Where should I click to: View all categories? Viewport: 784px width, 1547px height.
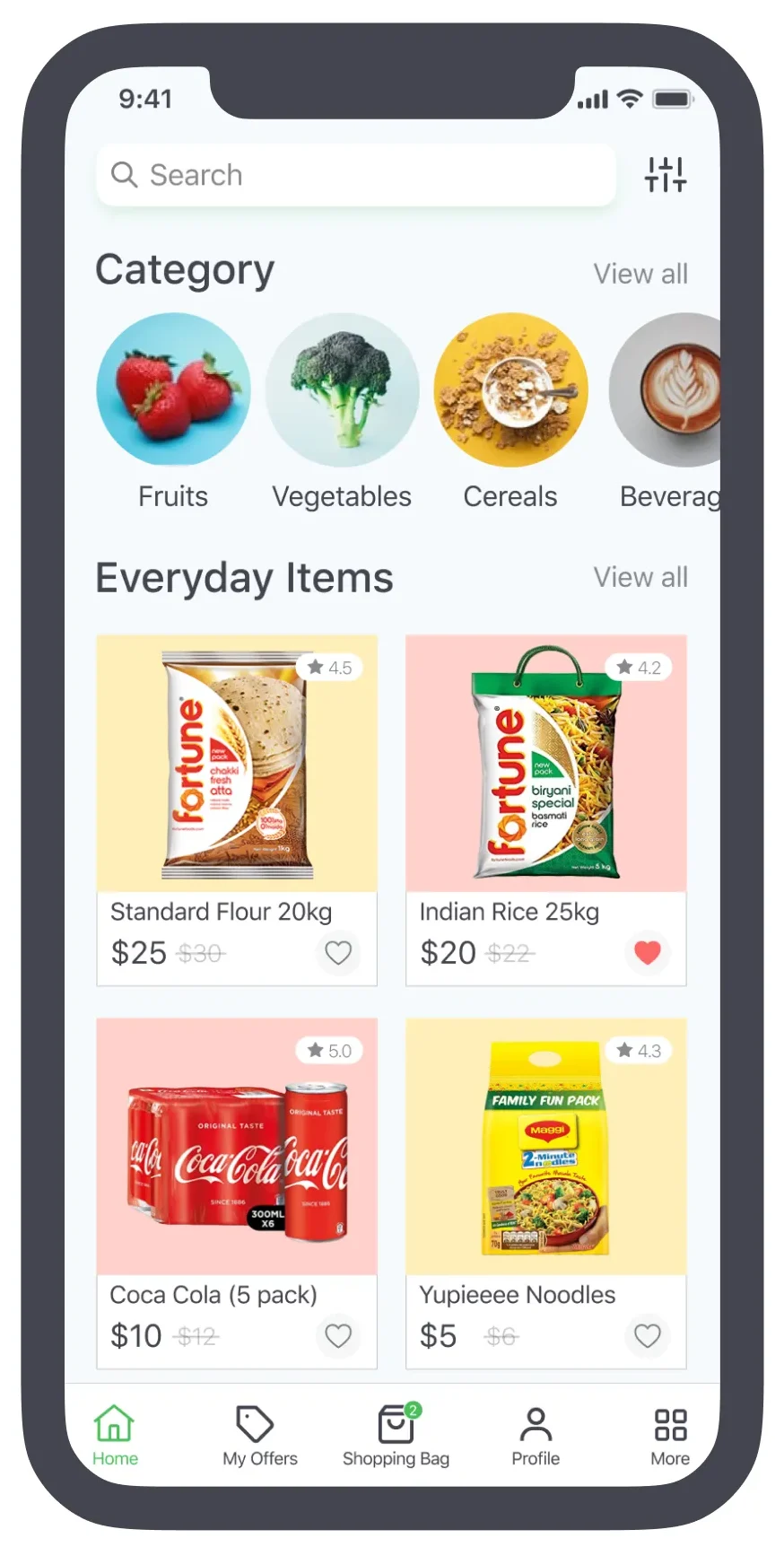640,274
